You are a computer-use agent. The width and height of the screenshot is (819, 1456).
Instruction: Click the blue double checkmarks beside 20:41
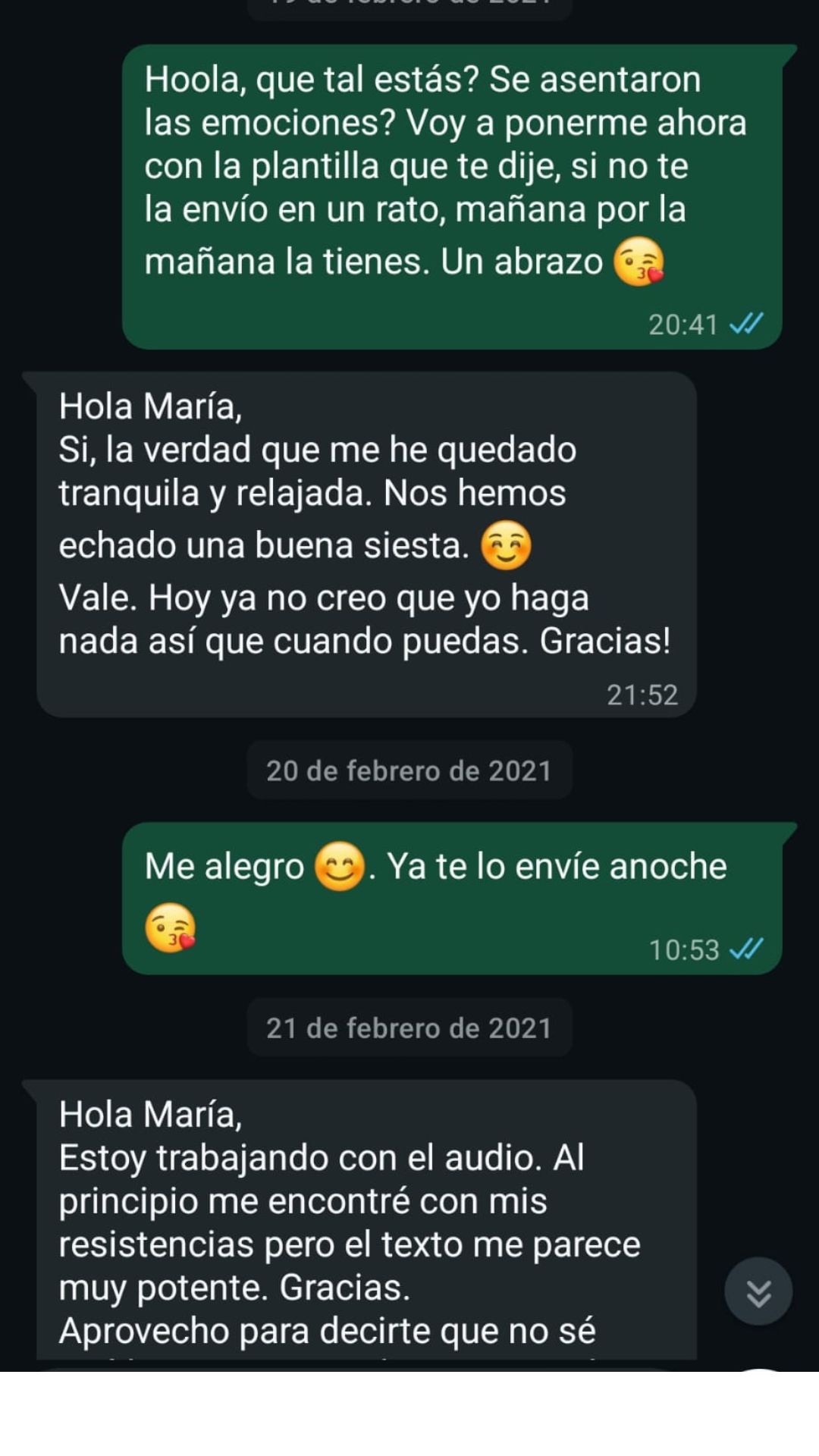[747, 323]
